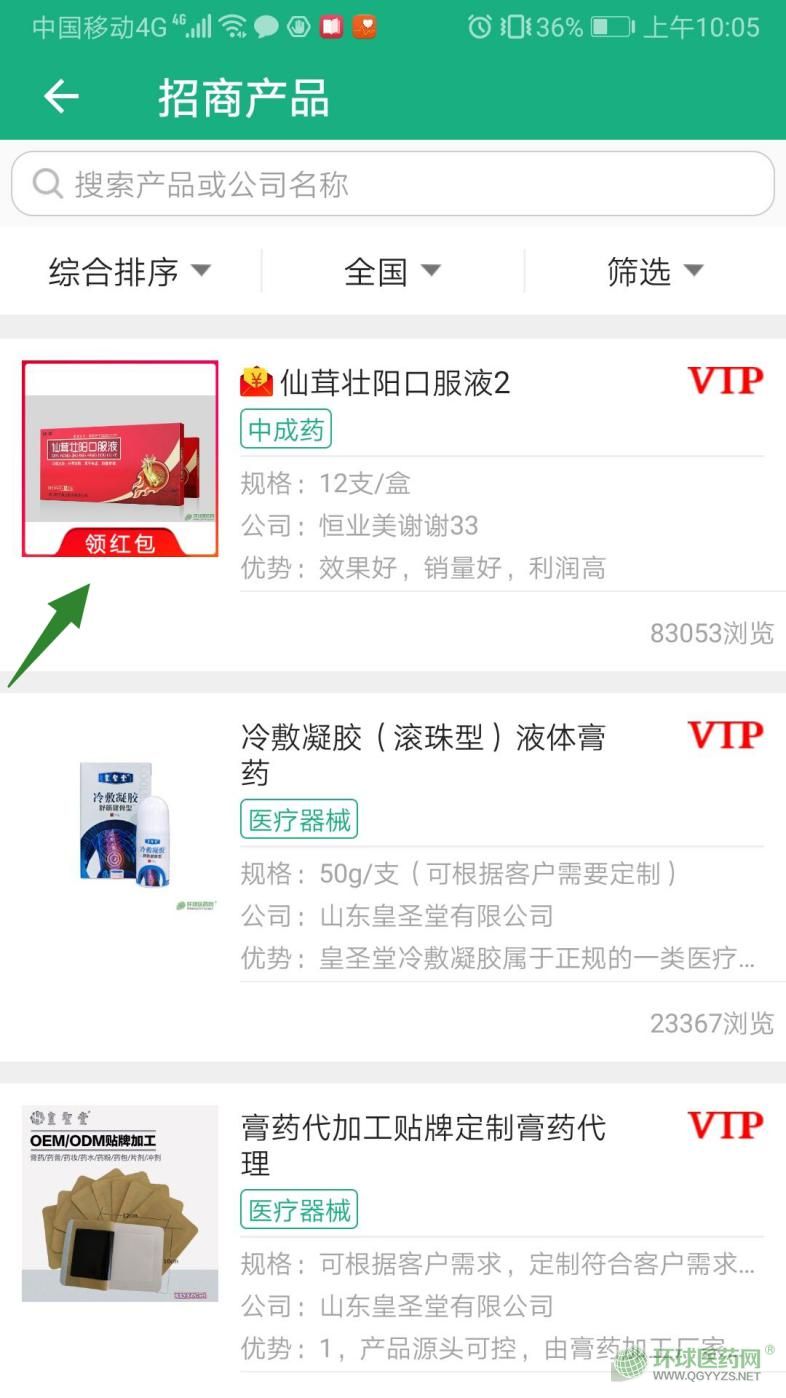Tap the product or company search box
Viewport: 786px width, 1398px height.
pos(392,184)
